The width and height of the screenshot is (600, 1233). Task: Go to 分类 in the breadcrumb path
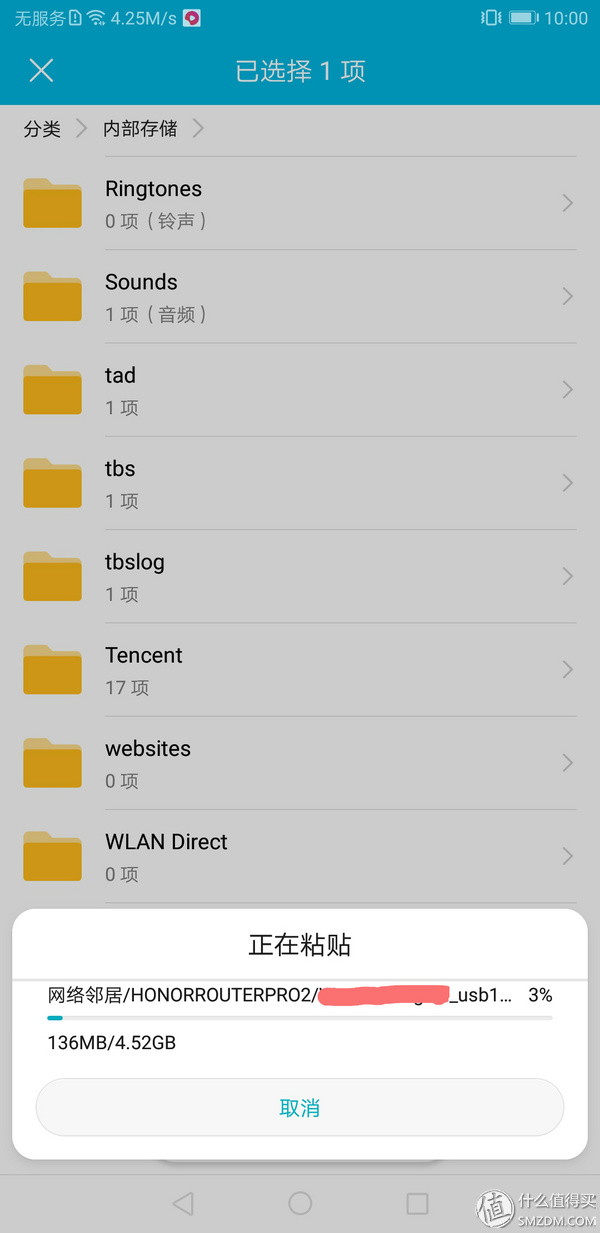(x=42, y=129)
